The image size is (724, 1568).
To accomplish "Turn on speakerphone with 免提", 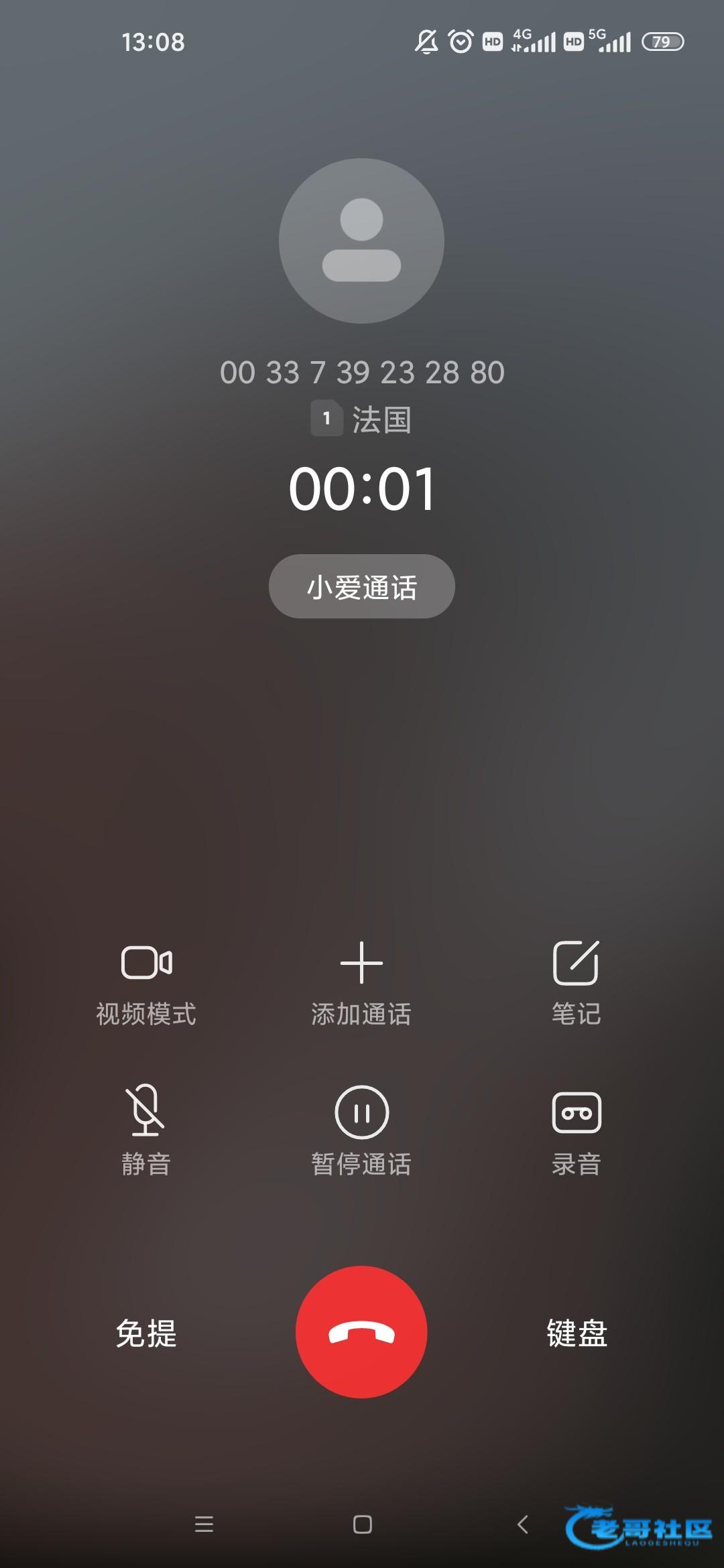I will 146,1333.
